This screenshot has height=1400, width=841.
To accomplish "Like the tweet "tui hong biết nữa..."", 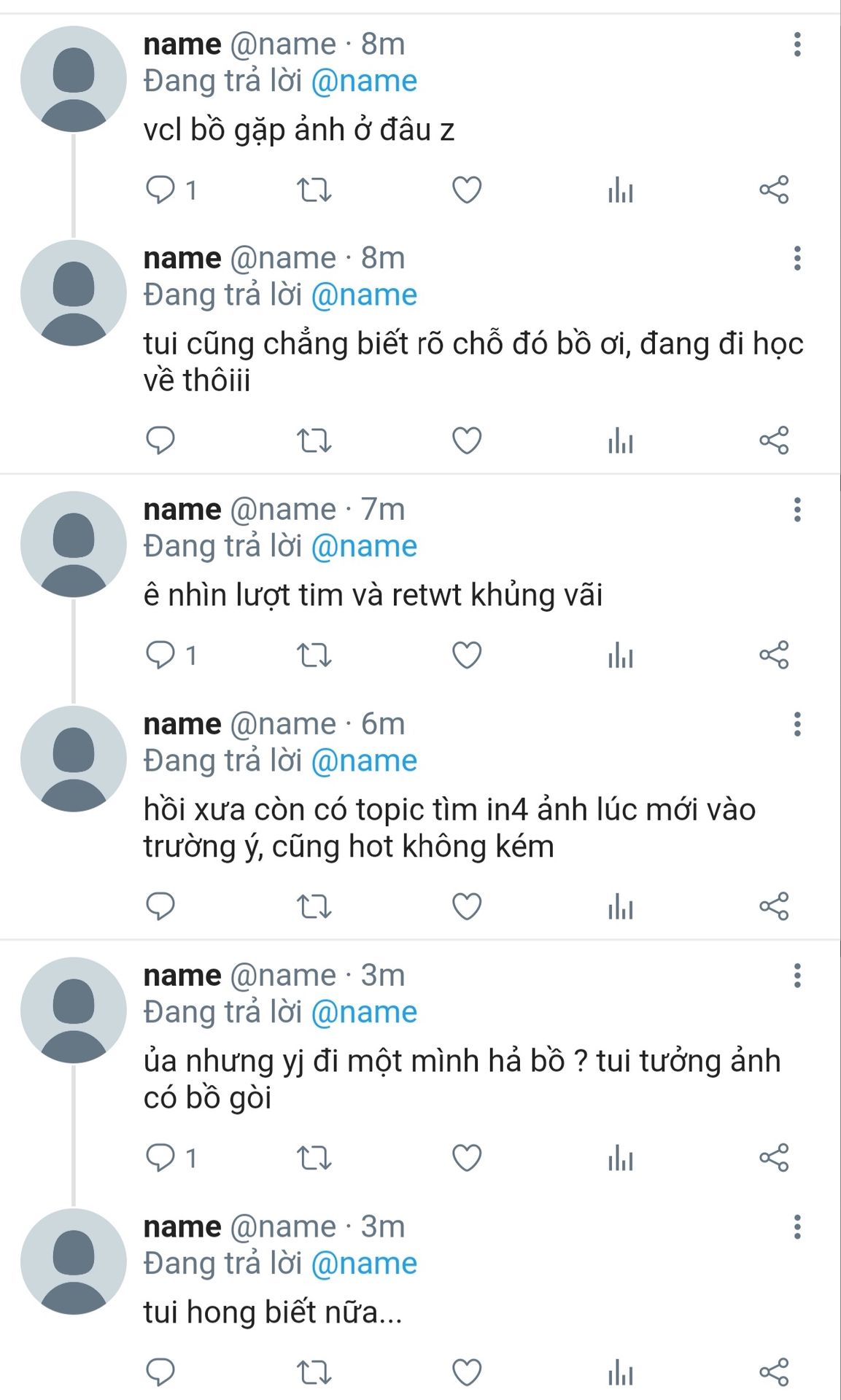I will click(467, 1372).
